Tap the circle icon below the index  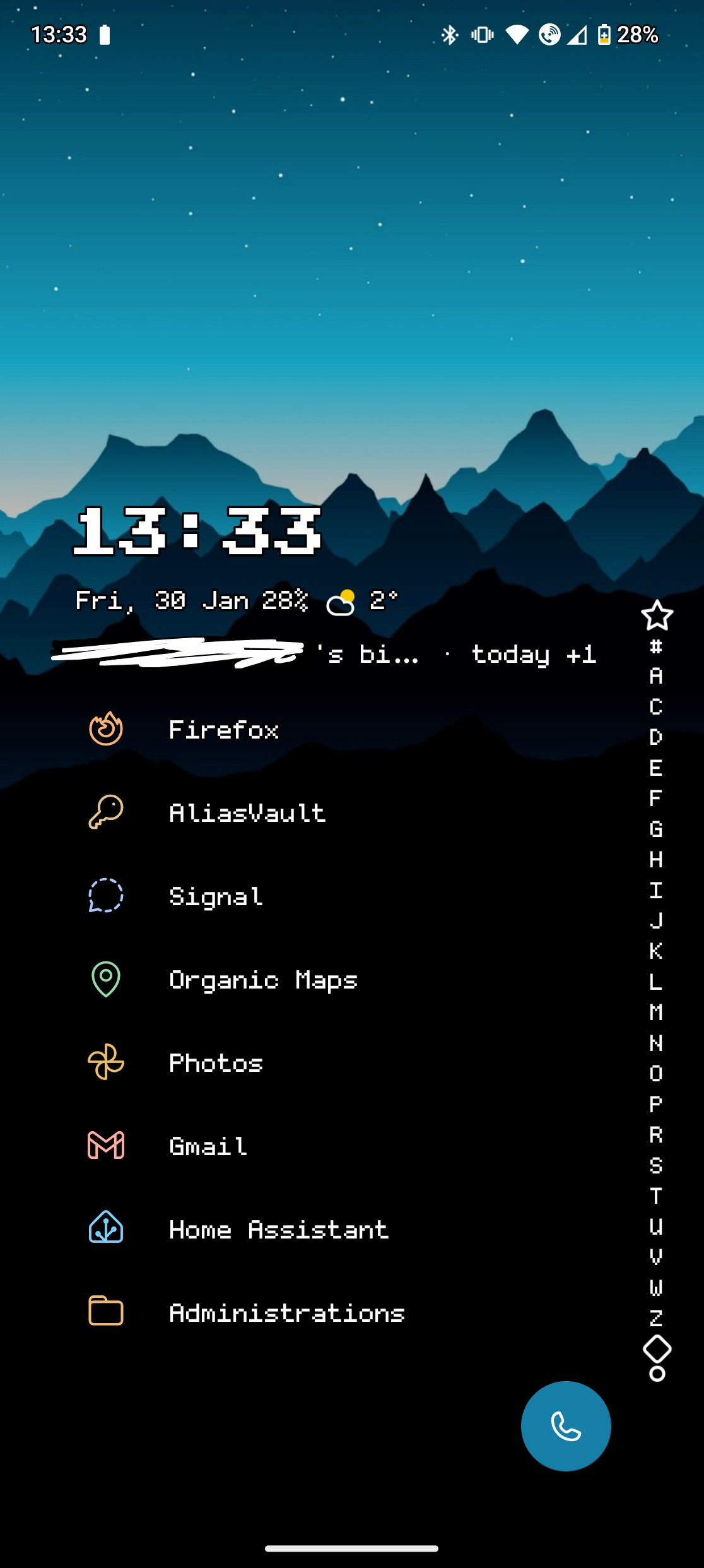coord(657,1374)
